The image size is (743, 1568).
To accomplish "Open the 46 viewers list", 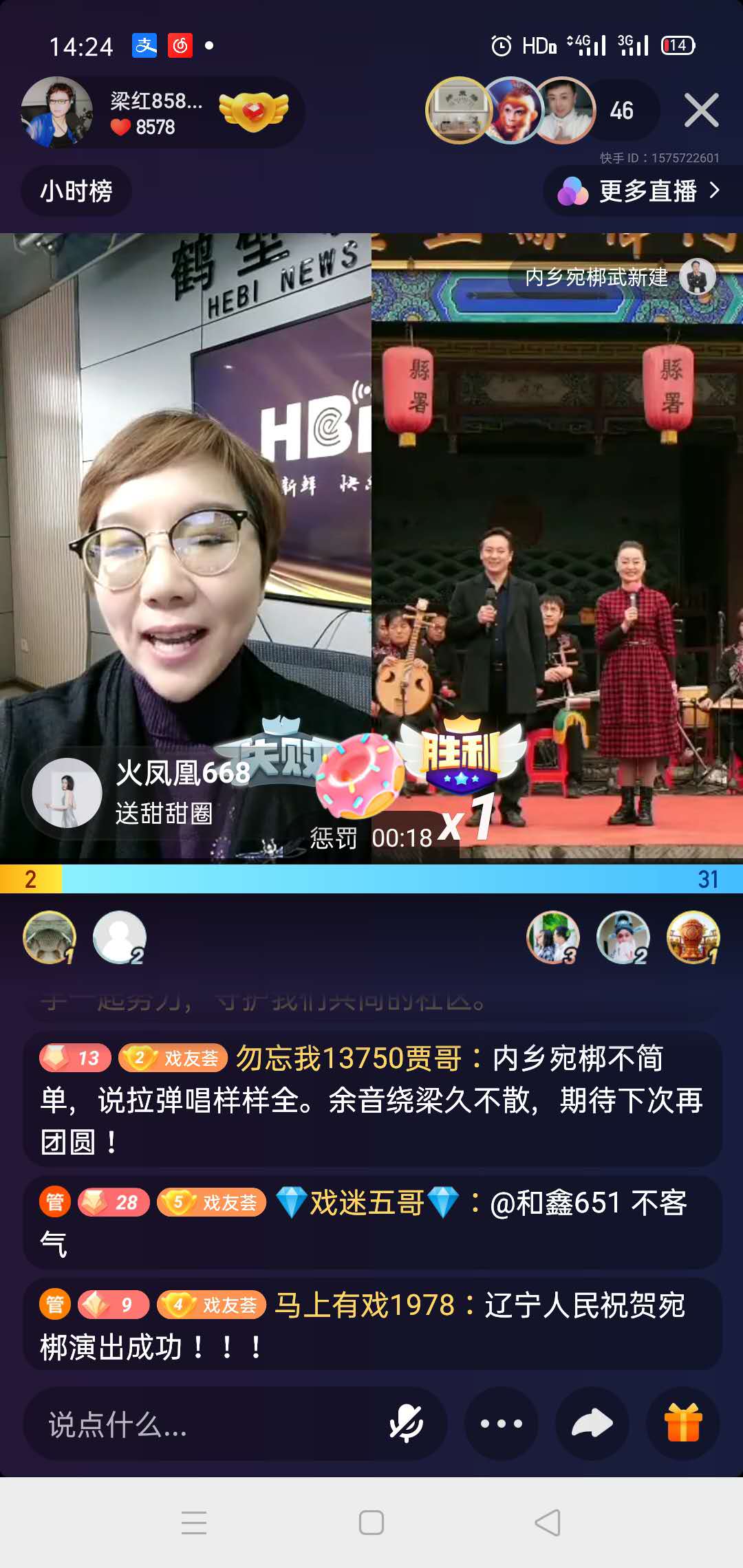I will [x=621, y=111].
